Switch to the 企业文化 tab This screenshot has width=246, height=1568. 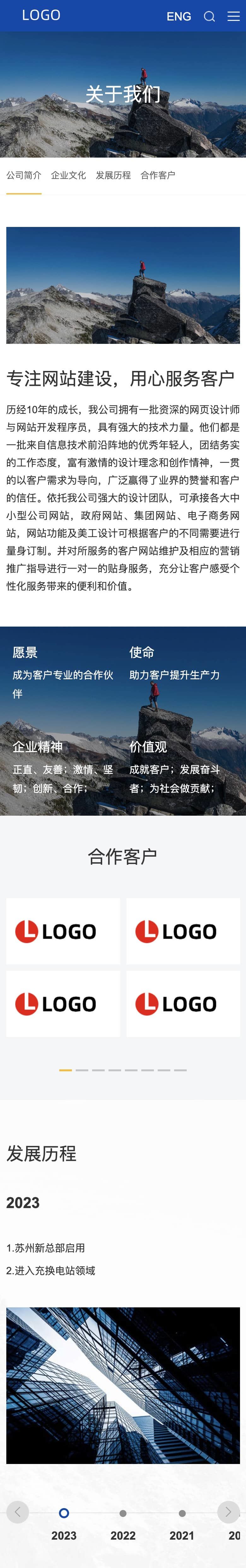pos(68,175)
